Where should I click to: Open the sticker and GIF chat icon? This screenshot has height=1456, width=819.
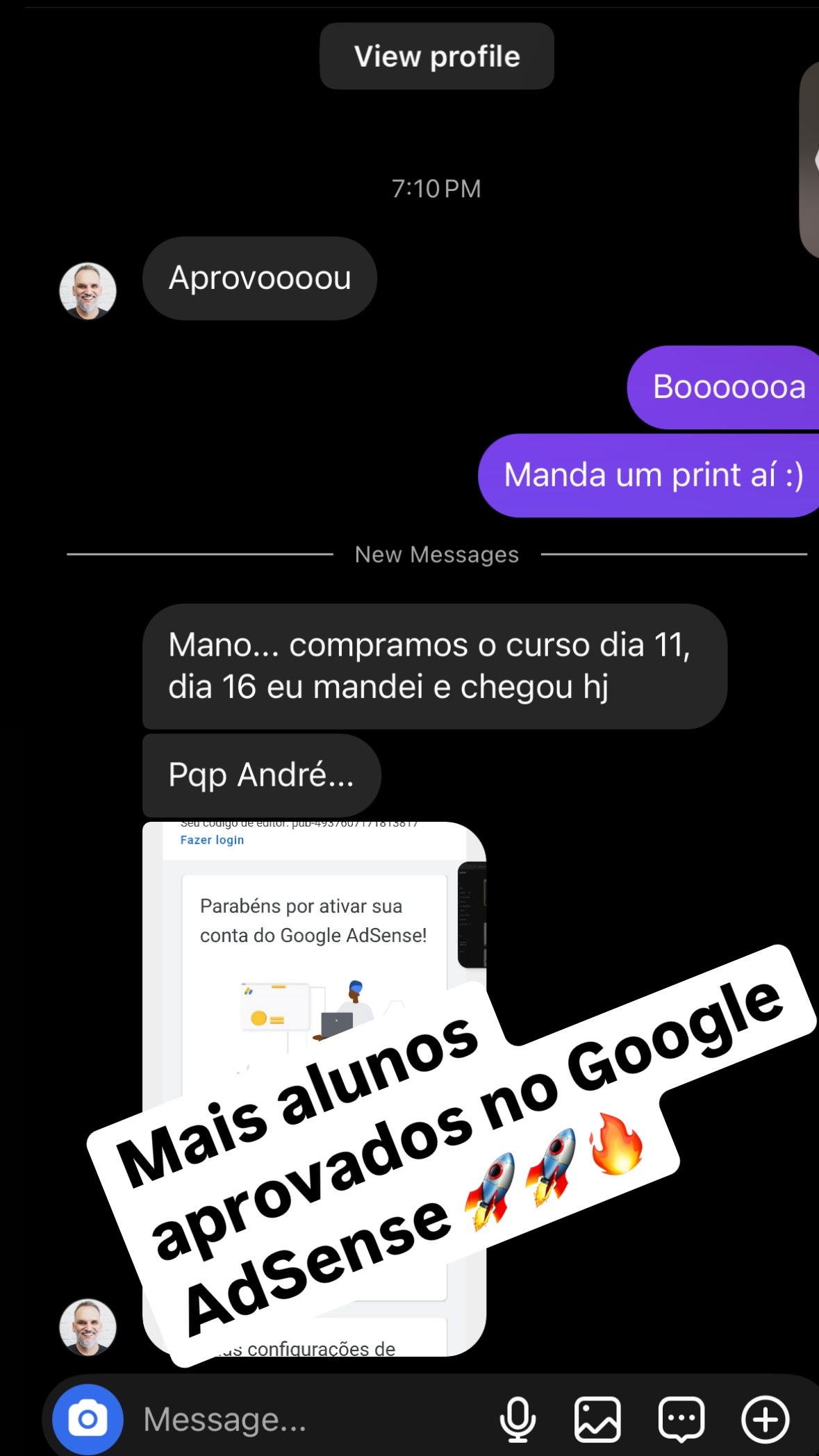click(x=681, y=1419)
